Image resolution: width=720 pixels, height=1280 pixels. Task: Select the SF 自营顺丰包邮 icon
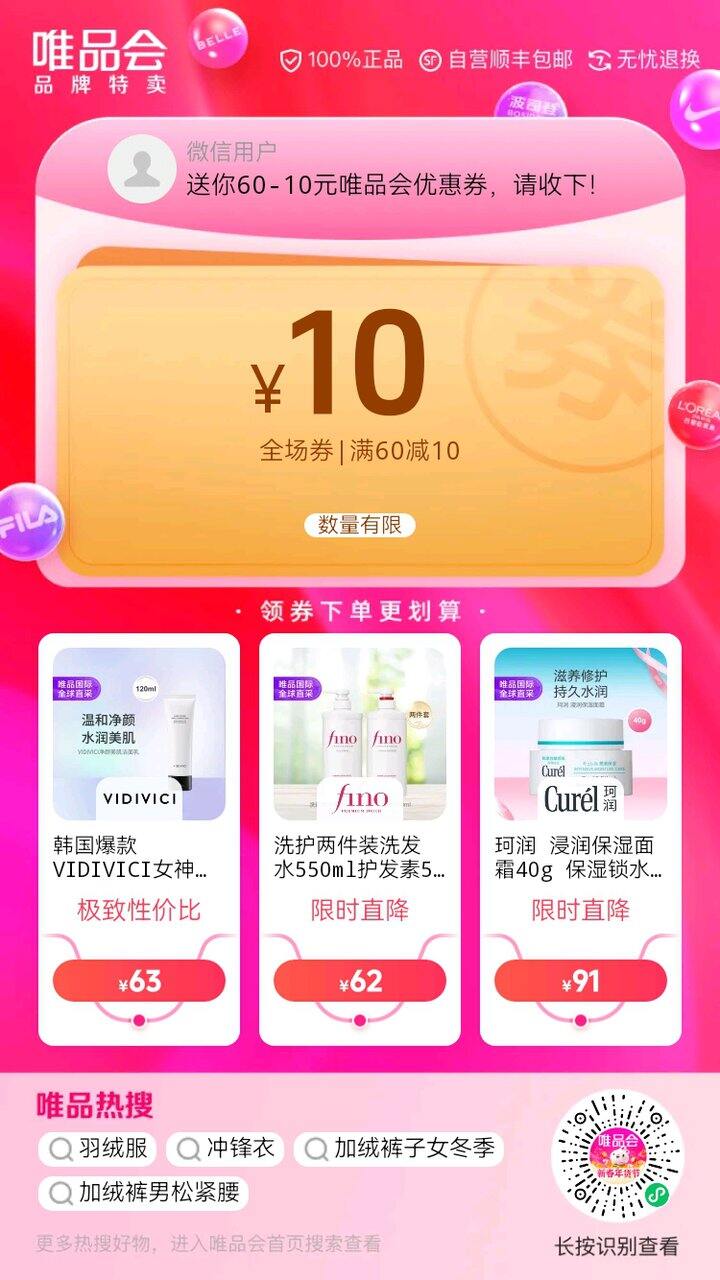[430, 59]
